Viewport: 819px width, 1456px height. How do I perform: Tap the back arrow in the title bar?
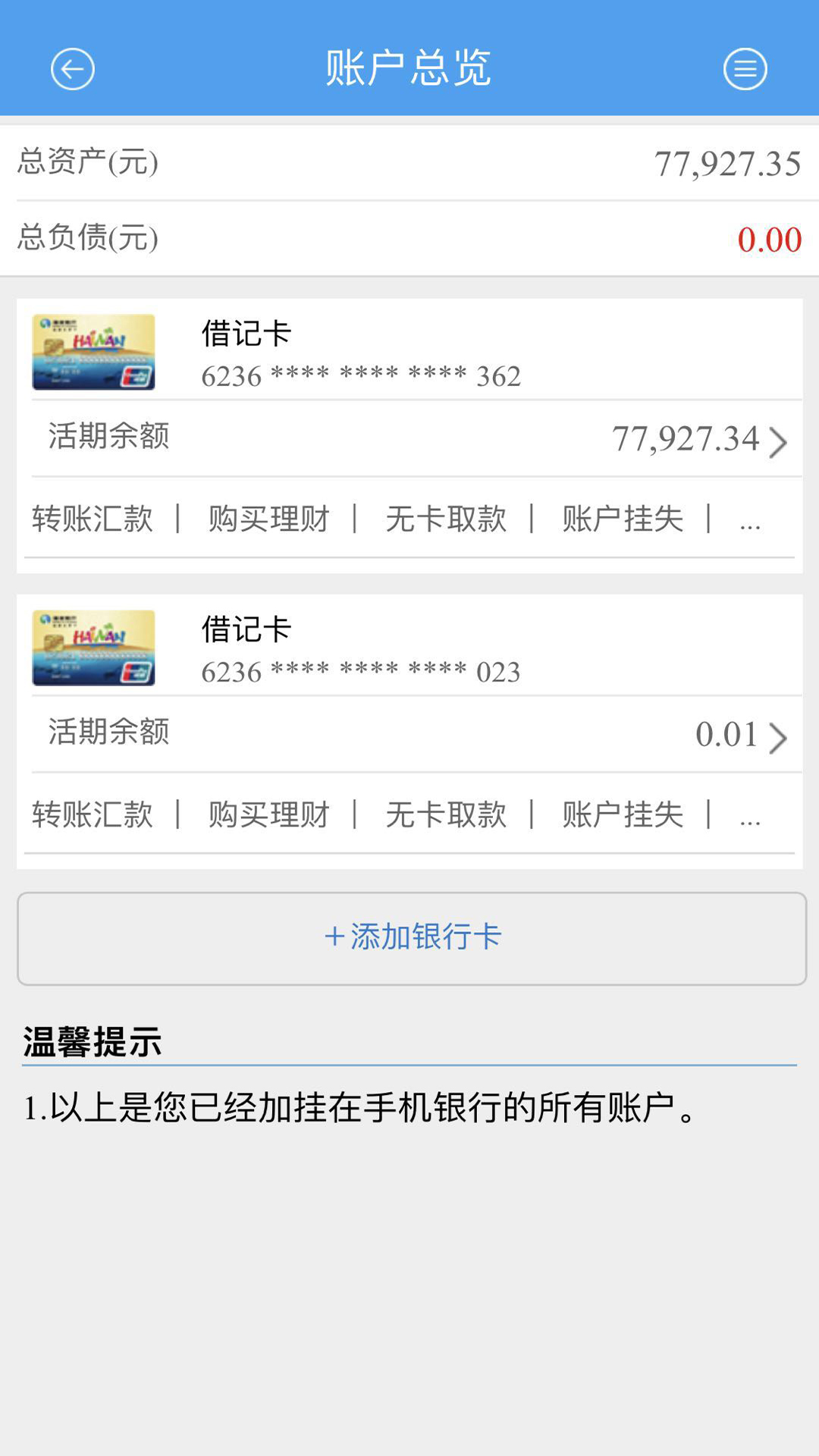pyautogui.click(x=72, y=69)
